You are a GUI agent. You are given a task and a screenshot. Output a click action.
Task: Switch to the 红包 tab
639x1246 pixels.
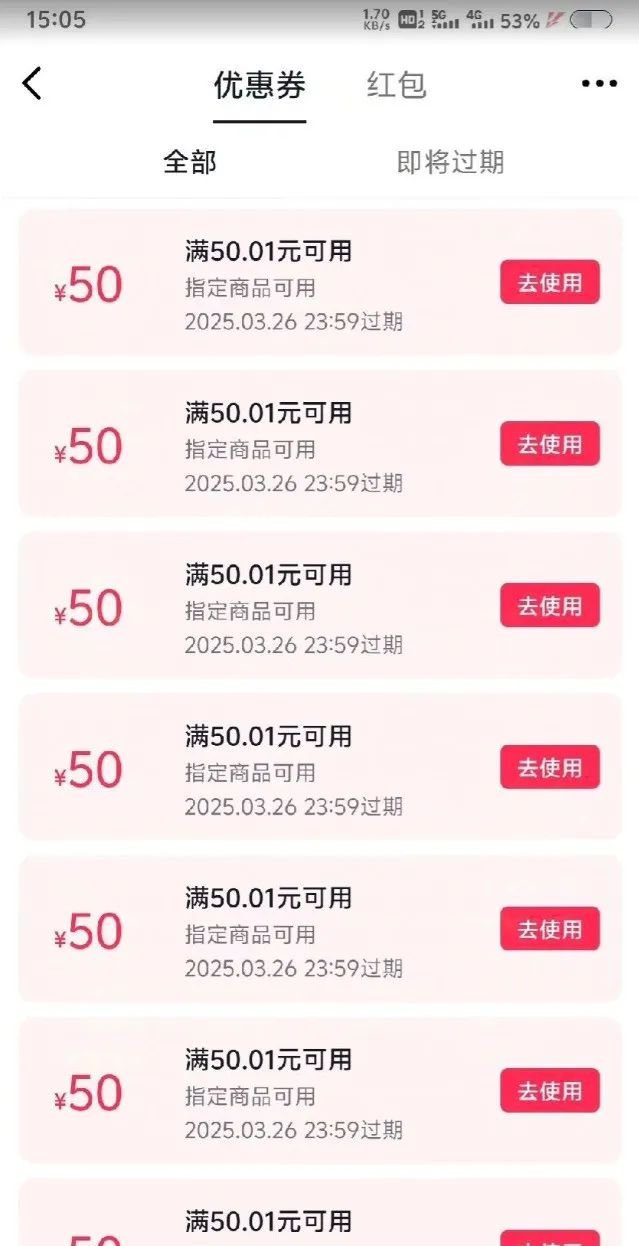pyautogui.click(x=396, y=85)
